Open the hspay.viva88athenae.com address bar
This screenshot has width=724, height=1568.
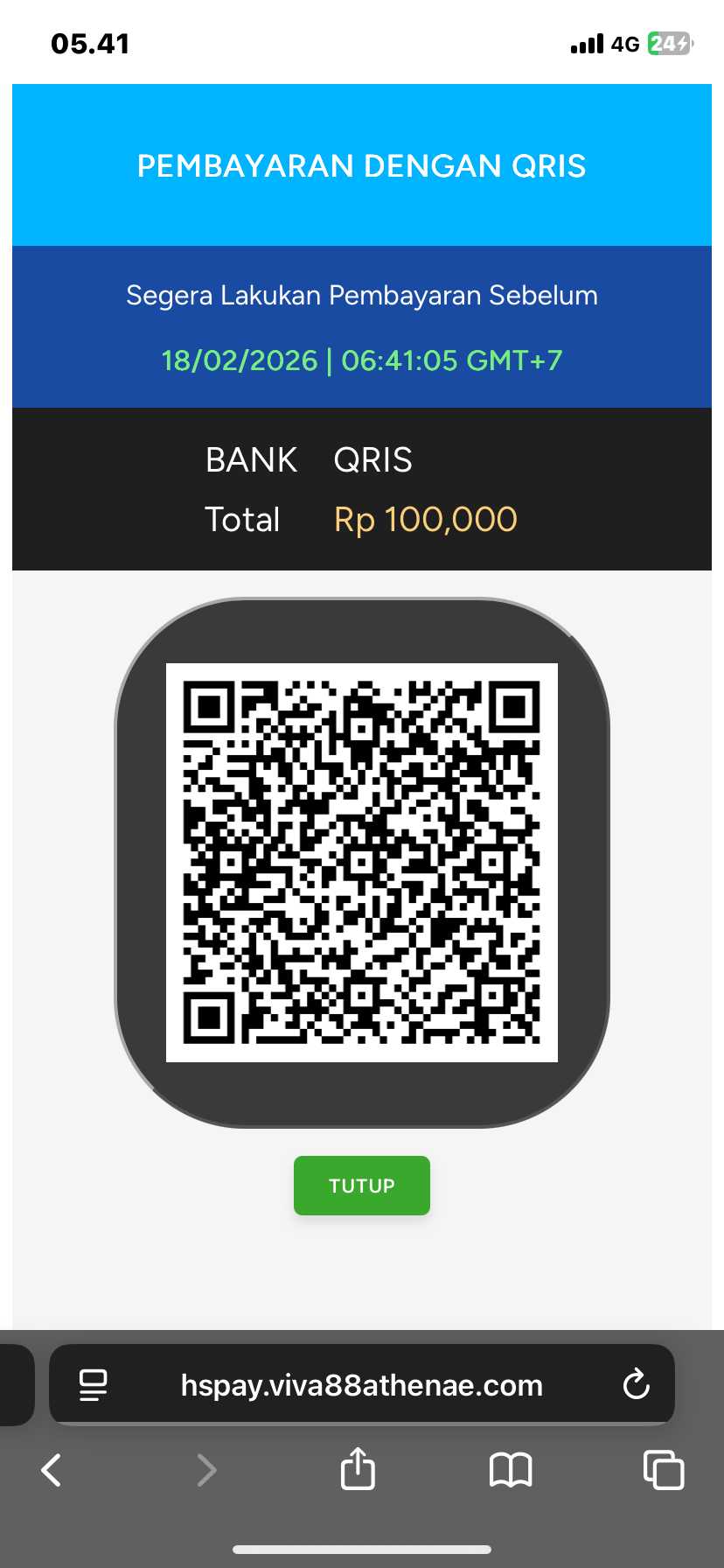click(361, 1385)
